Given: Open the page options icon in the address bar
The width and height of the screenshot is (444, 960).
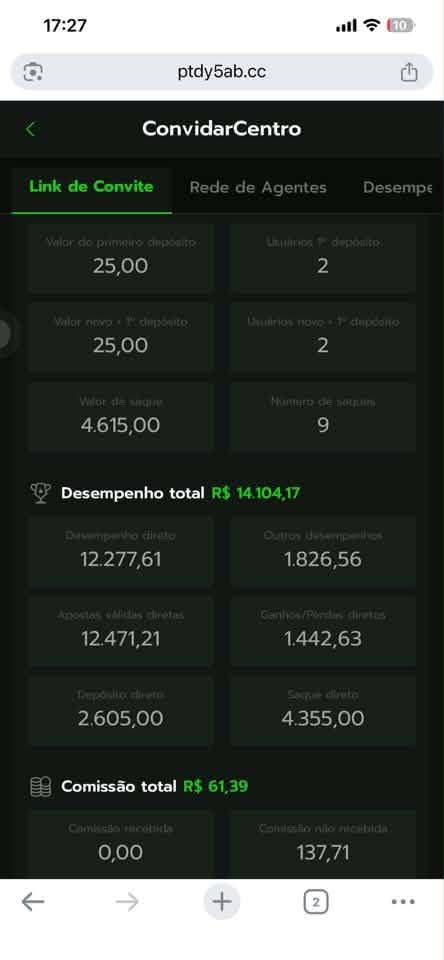Looking at the screenshot, I should click(x=32, y=72).
